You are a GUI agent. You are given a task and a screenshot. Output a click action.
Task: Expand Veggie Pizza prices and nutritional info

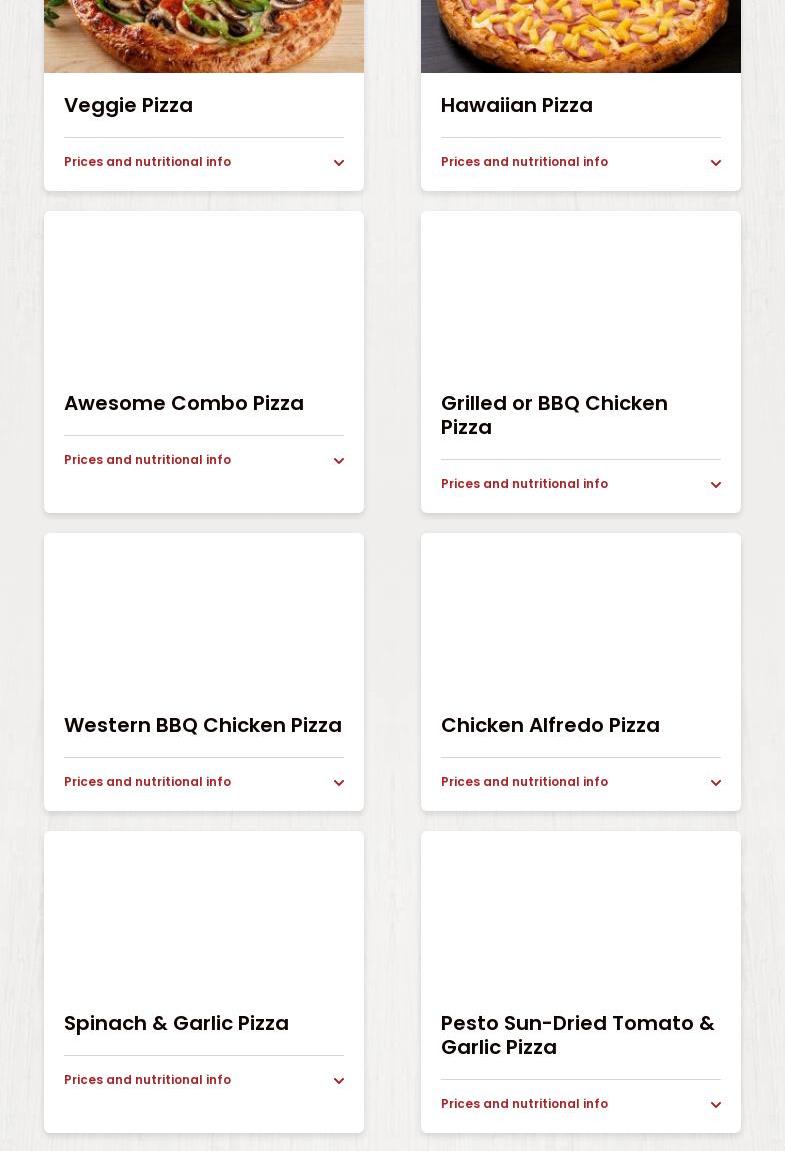203,162
